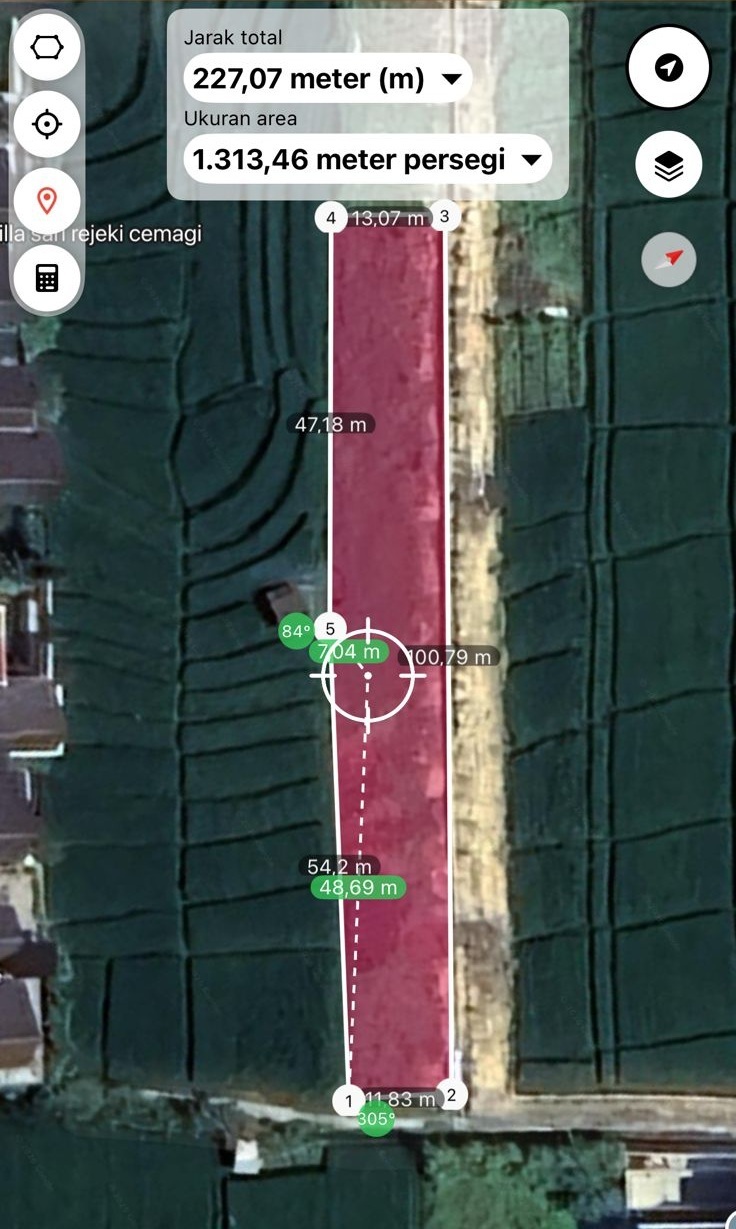This screenshot has width=736, height=1229.
Task: Tap the polygon shape tool icon
Action: 47,48
